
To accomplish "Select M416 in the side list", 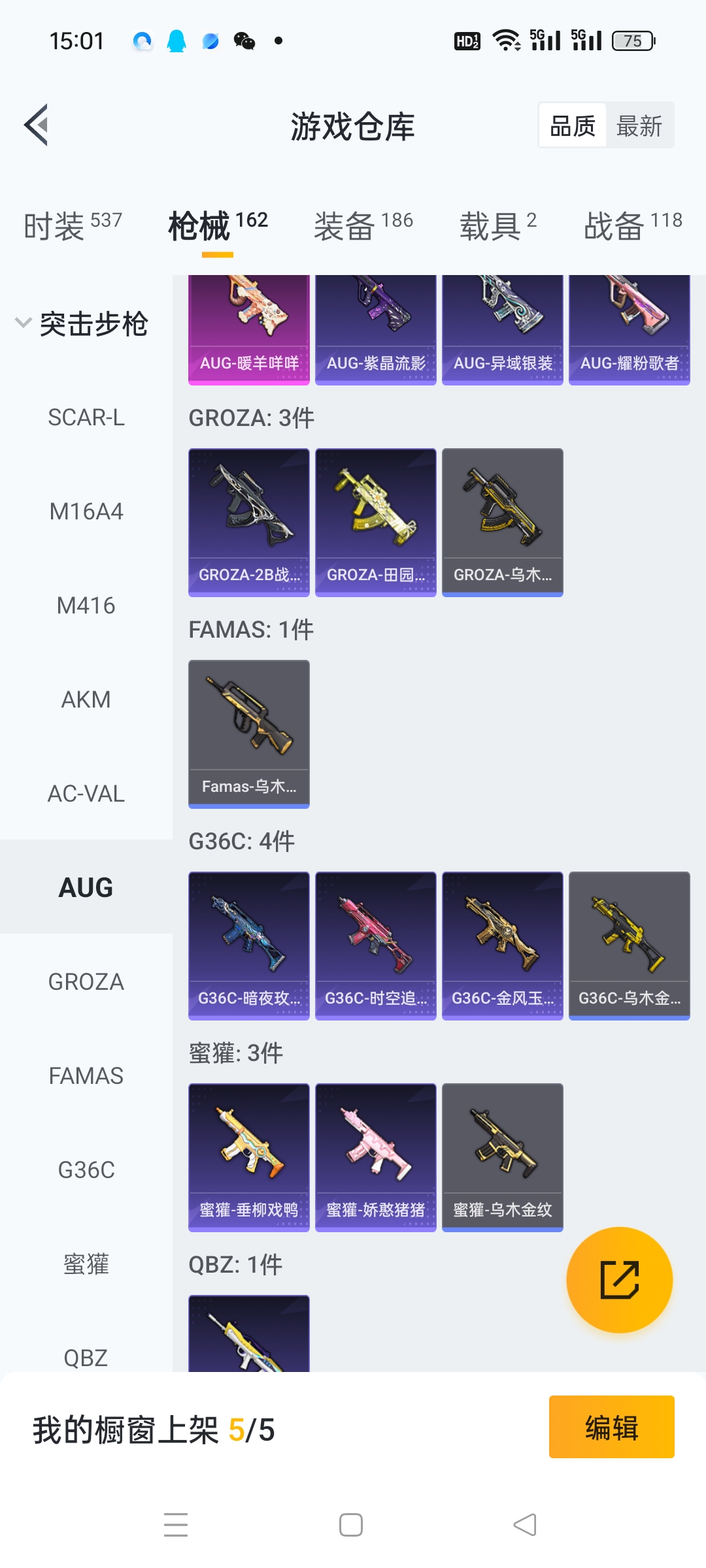I will (x=86, y=606).
